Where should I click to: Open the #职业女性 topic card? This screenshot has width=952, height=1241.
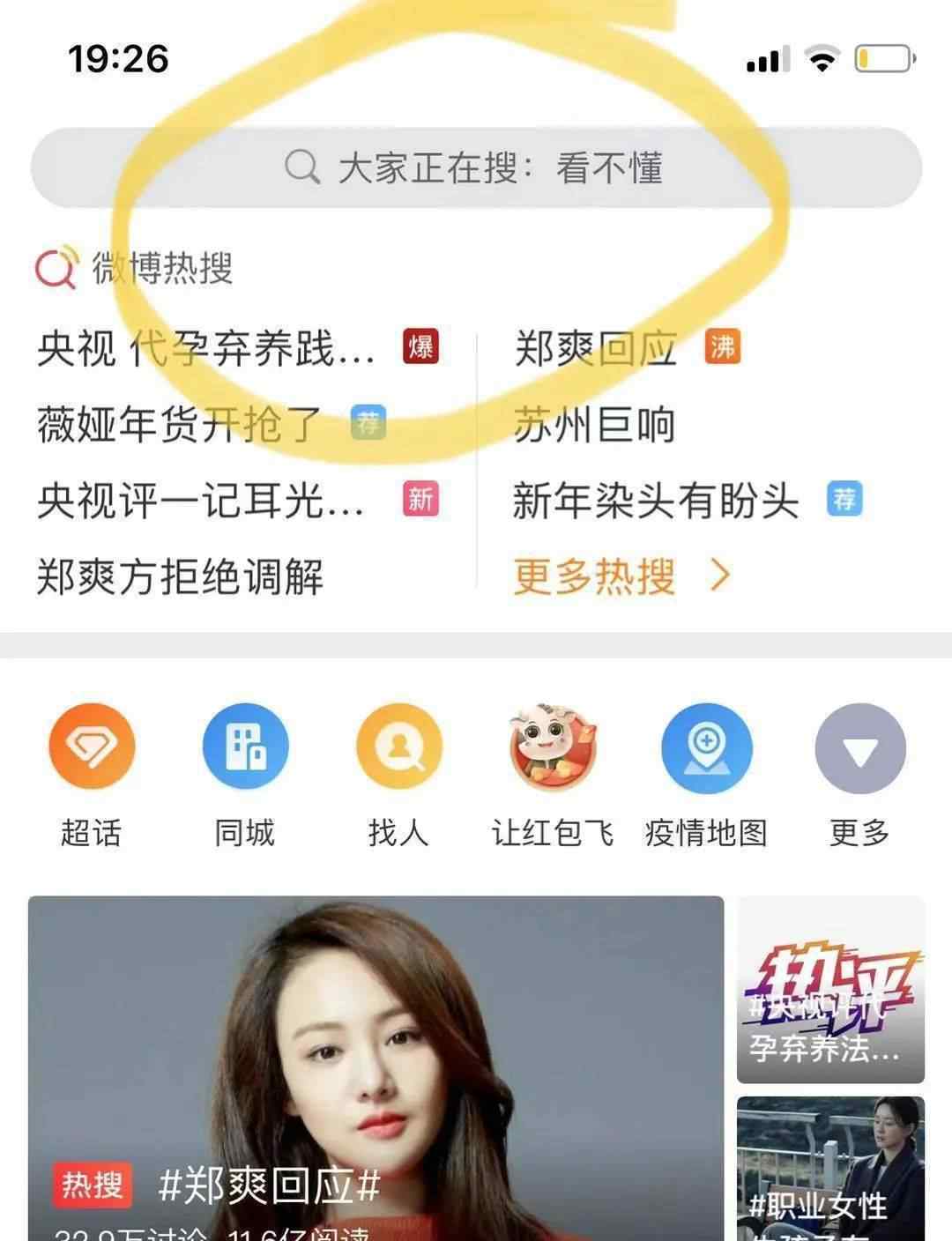coord(830,1168)
